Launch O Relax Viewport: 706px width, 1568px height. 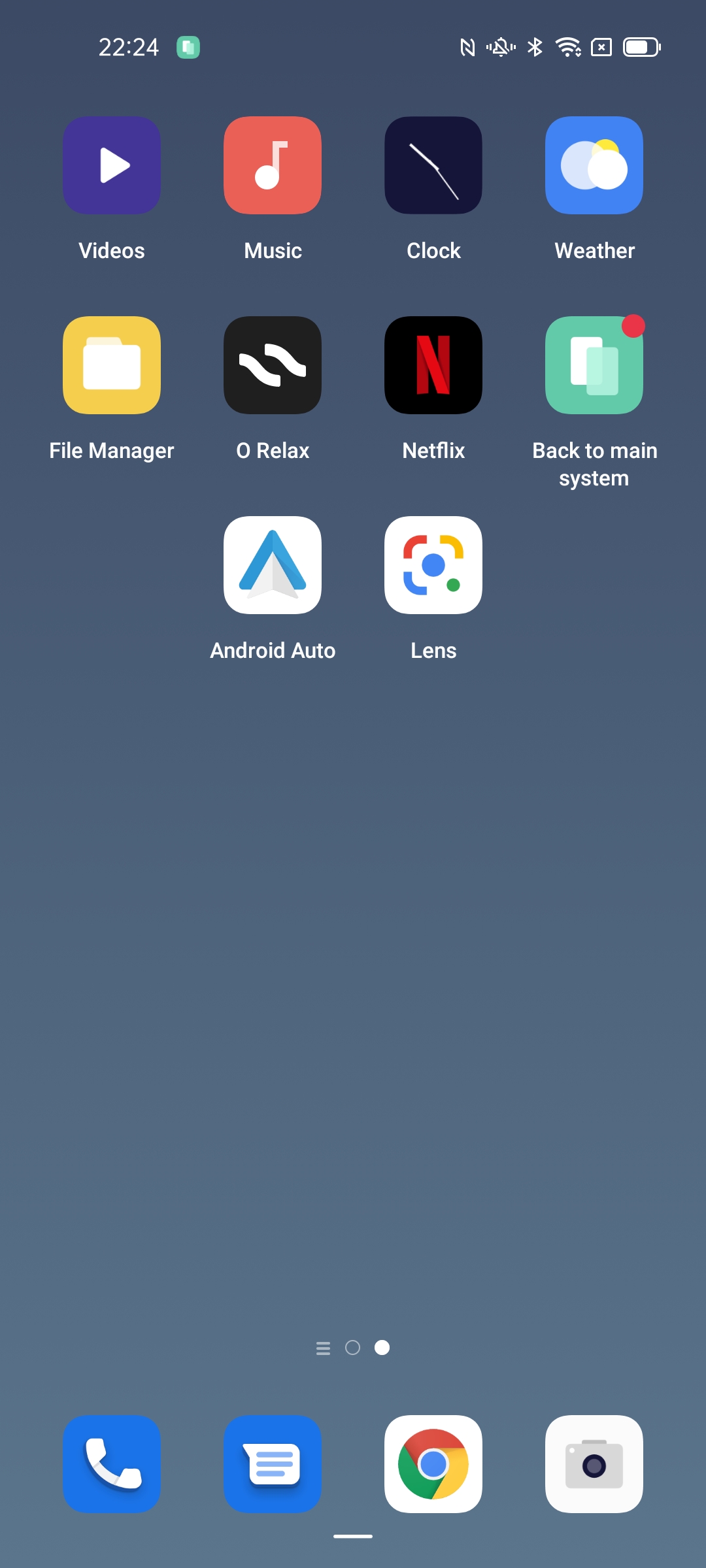[x=273, y=365]
